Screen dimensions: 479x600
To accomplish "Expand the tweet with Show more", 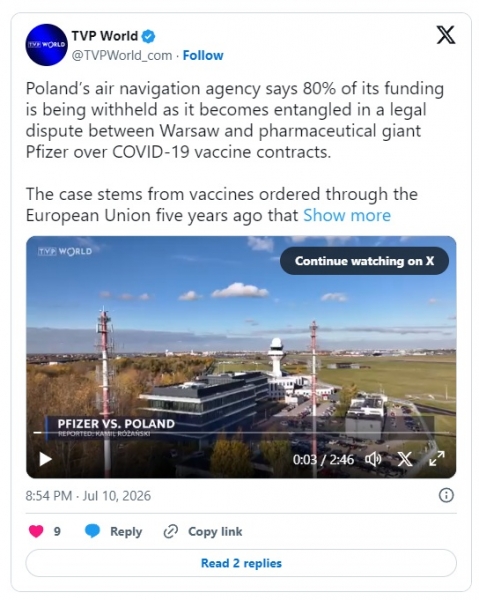I will 347,215.
